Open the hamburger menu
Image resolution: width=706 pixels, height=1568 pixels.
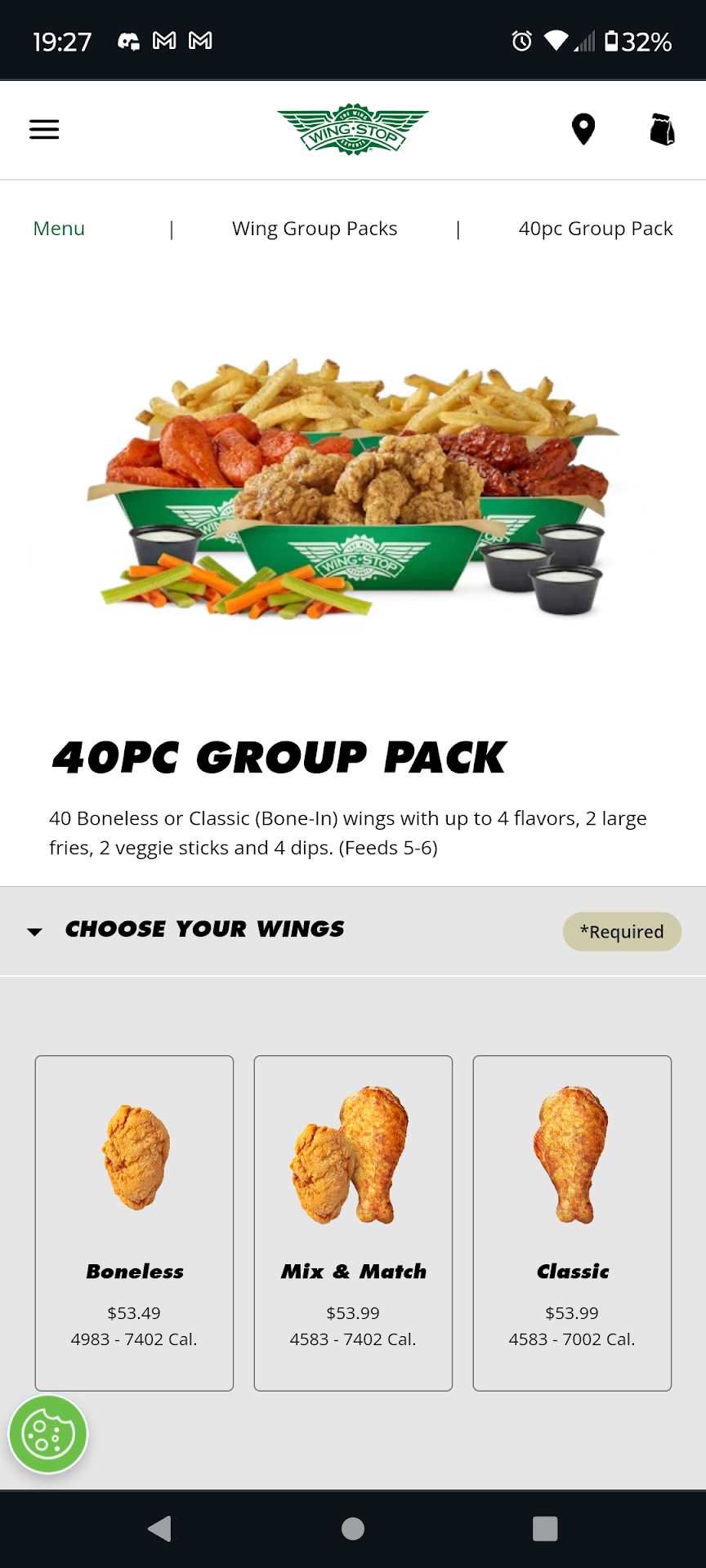point(44,129)
